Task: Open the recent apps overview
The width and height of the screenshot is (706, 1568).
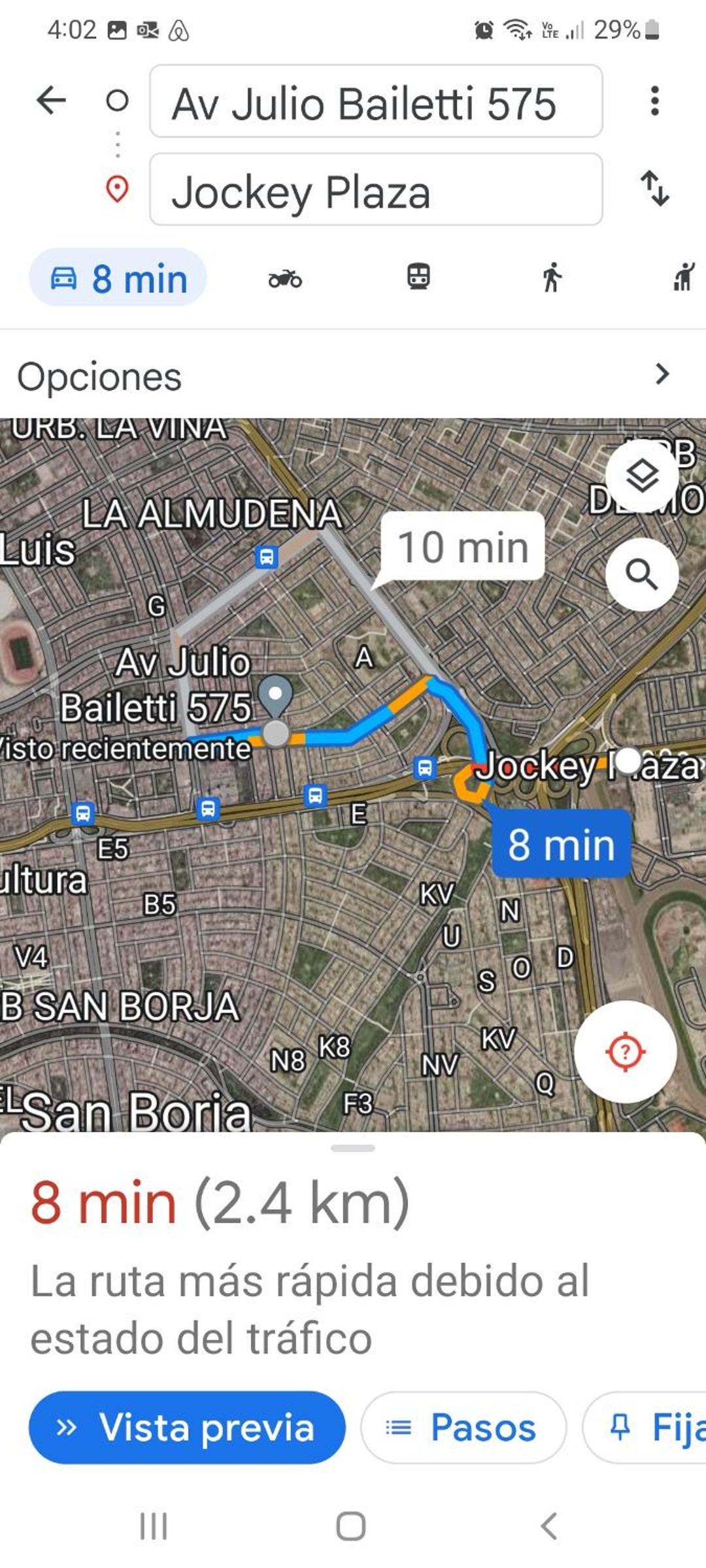Action: 154,1527
